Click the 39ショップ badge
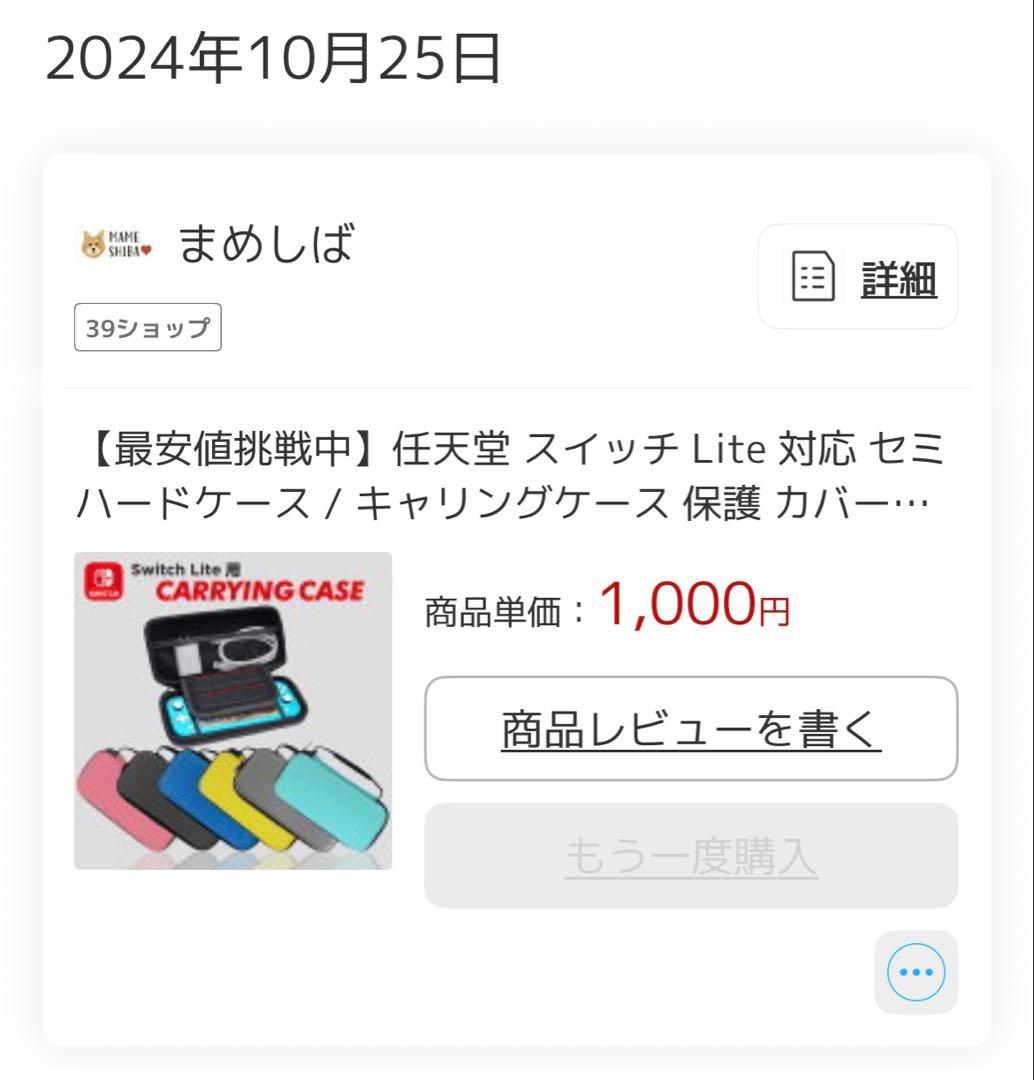Viewport: 1034px width, 1080px height. coord(148,326)
